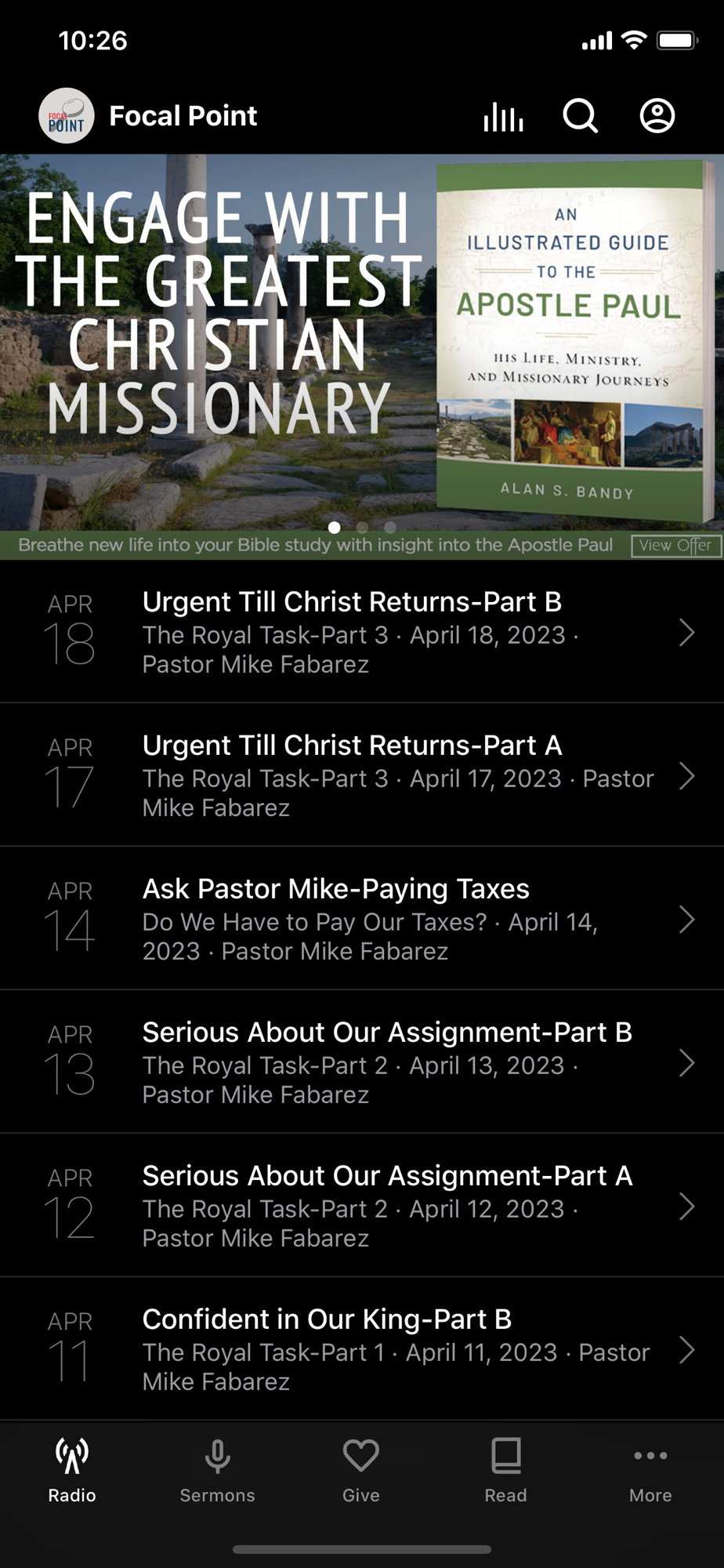Open Confident in Our King-Part B
724x1568 pixels.
pos(360,1349)
